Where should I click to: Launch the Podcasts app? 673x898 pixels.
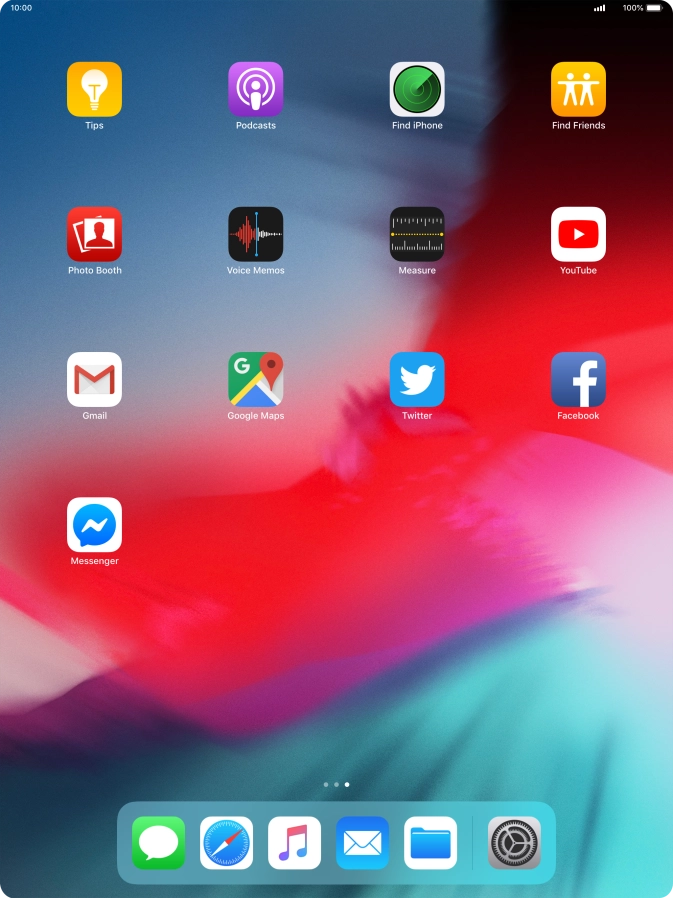[x=255, y=89]
